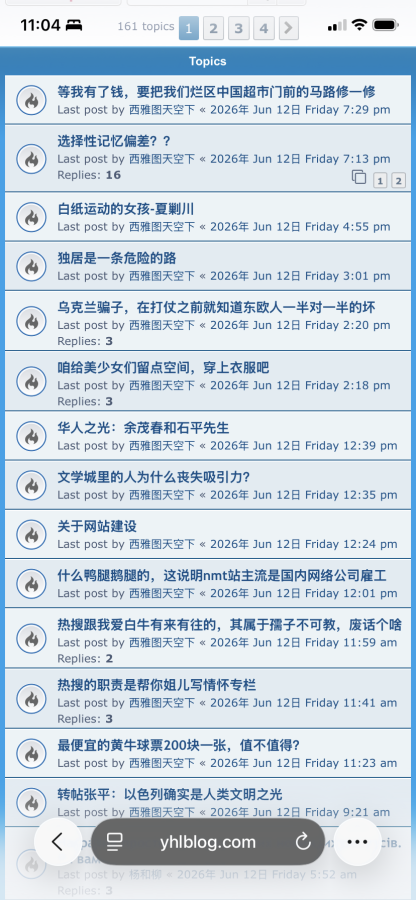This screenshot has width=416, height=900.
Task: Jump to page 3 of topics
Action: (238, 28)
